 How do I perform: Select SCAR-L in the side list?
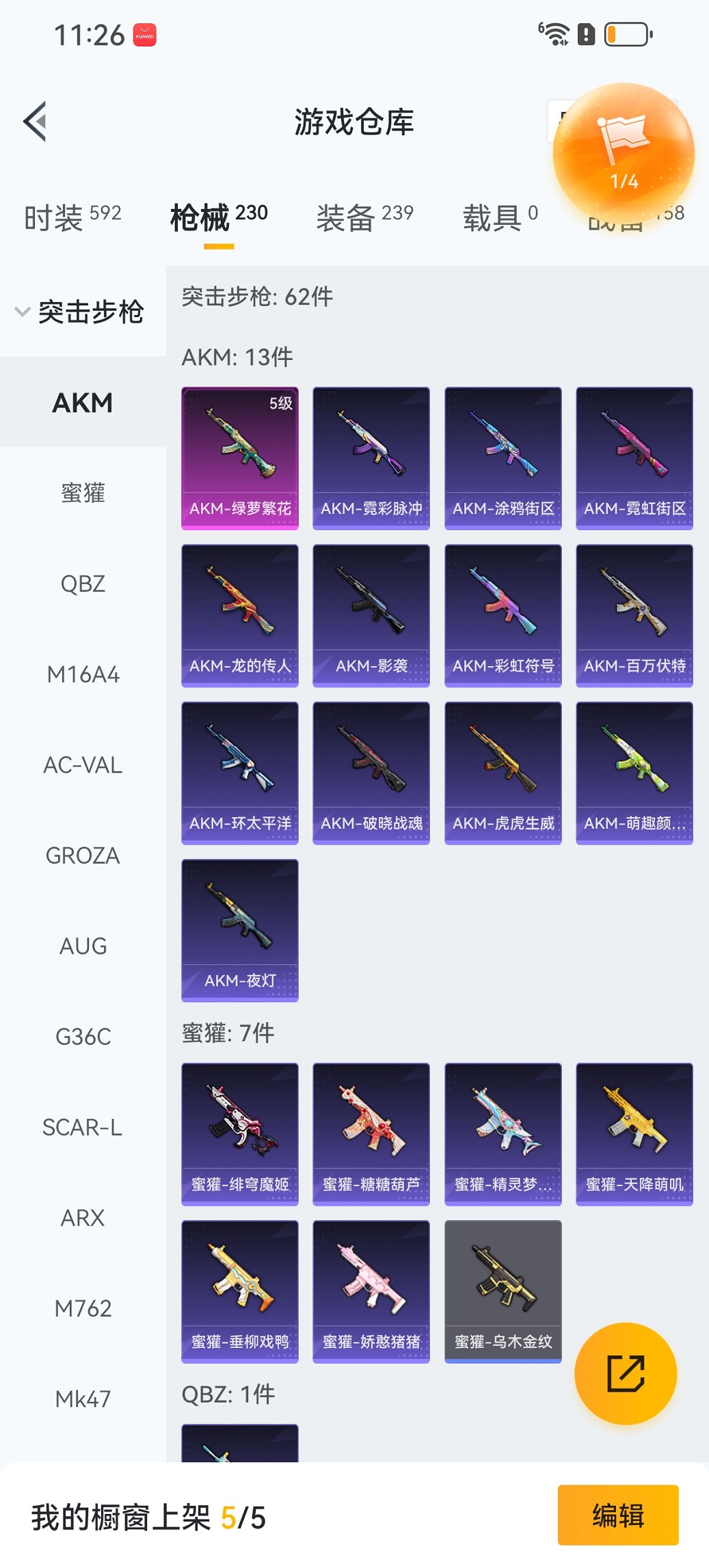click(x=83, y=1127)
